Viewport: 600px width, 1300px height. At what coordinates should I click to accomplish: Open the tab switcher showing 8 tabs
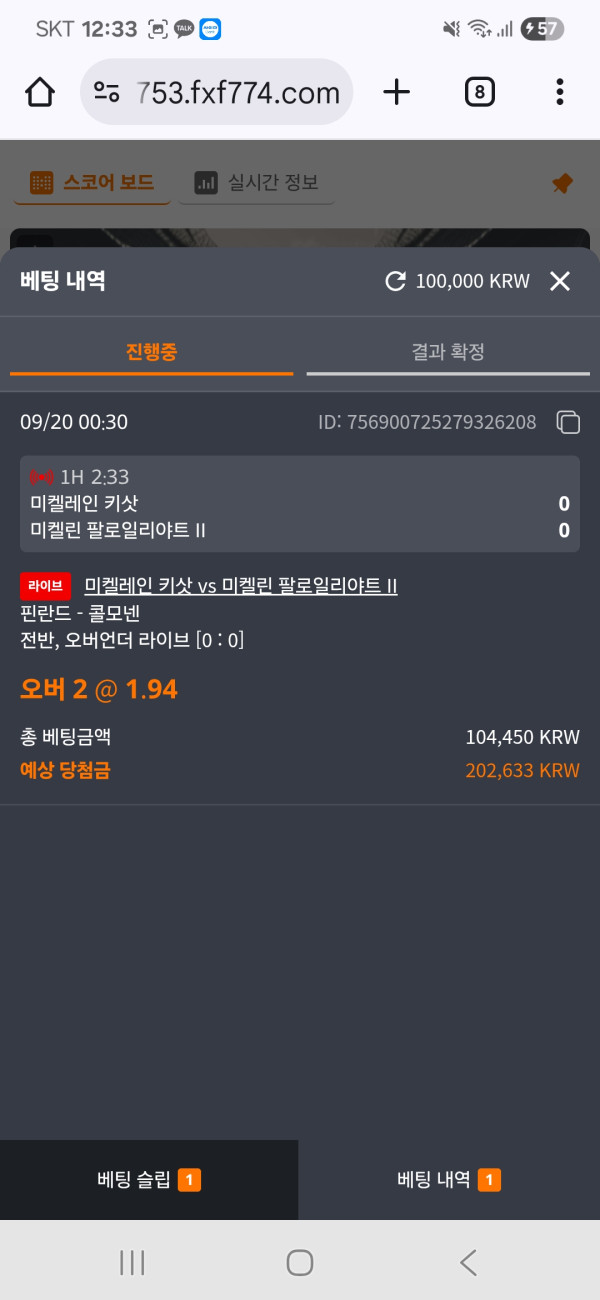point(480,93)
